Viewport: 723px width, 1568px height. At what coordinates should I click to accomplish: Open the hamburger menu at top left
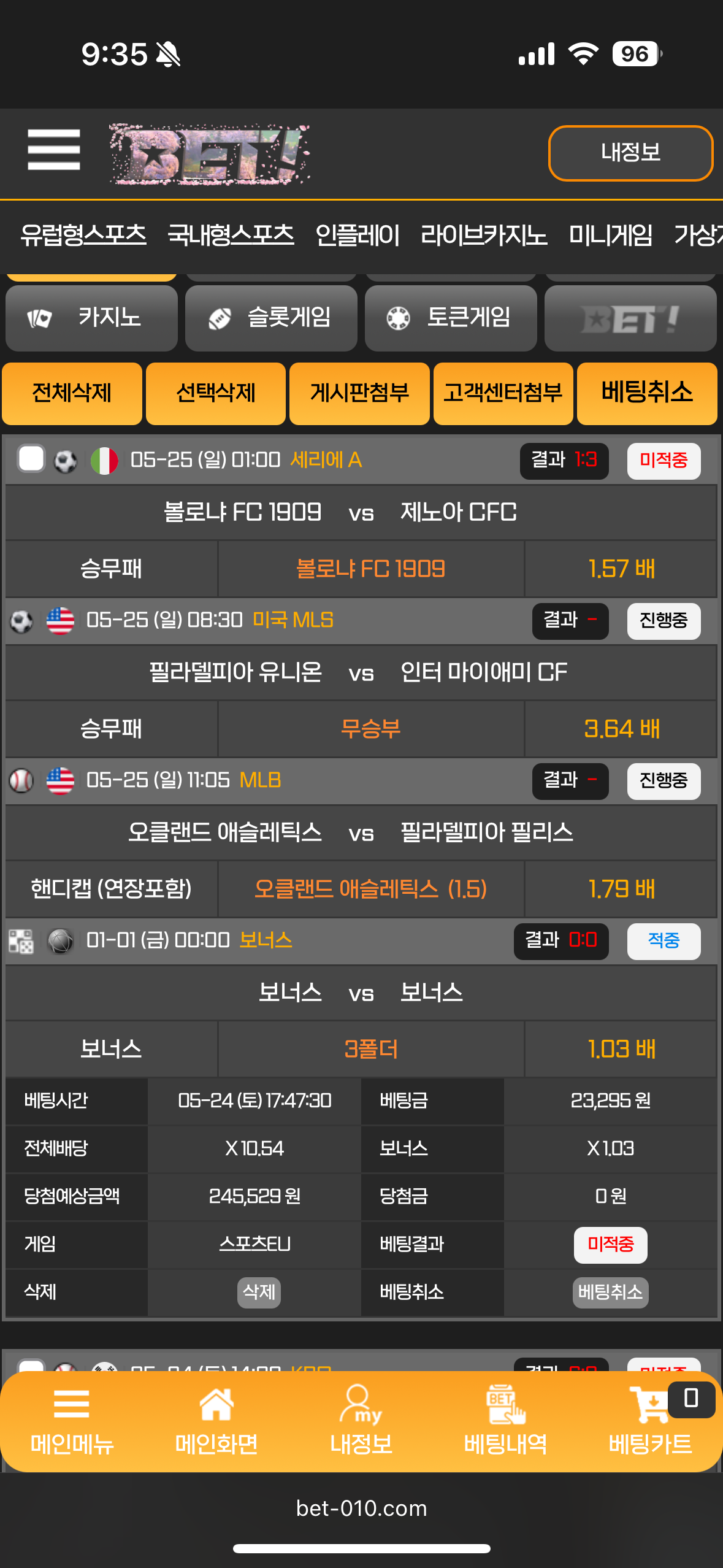click(54, 150)
